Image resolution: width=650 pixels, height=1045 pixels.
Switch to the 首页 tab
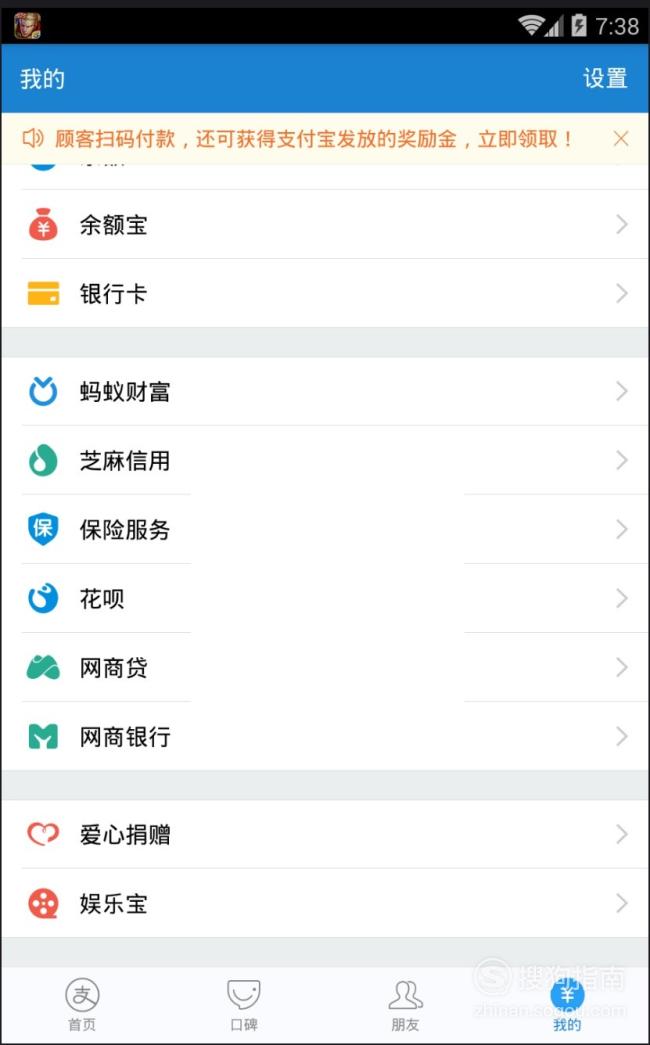coord(82,1006)
